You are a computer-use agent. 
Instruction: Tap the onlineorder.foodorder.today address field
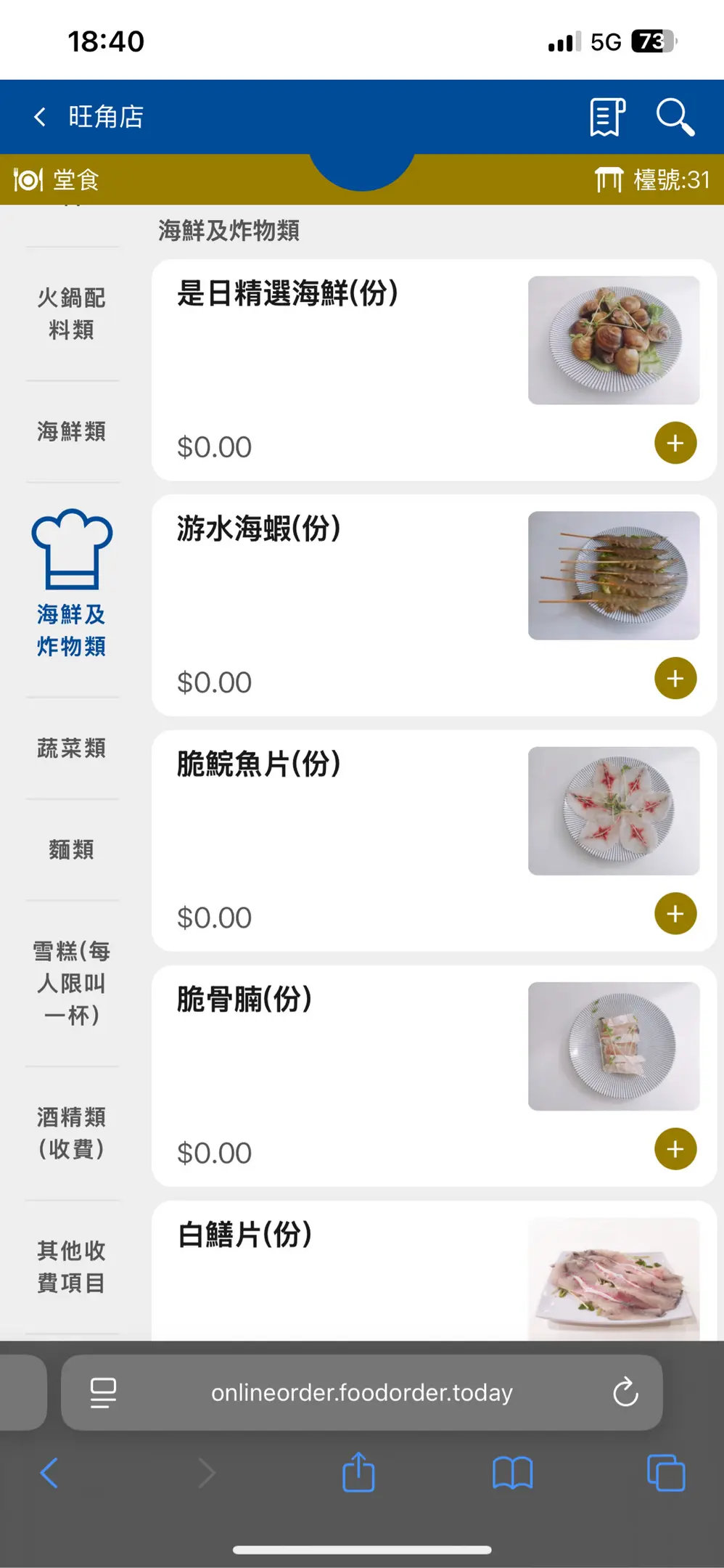click(x=361, y=1392)
